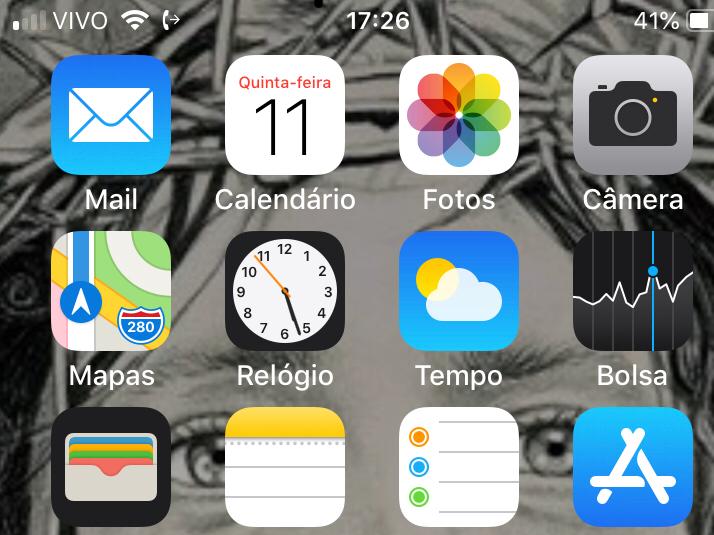Screen dimensions: 714x535
Task: Open the Mail app
Action: (x=111, y=115)
